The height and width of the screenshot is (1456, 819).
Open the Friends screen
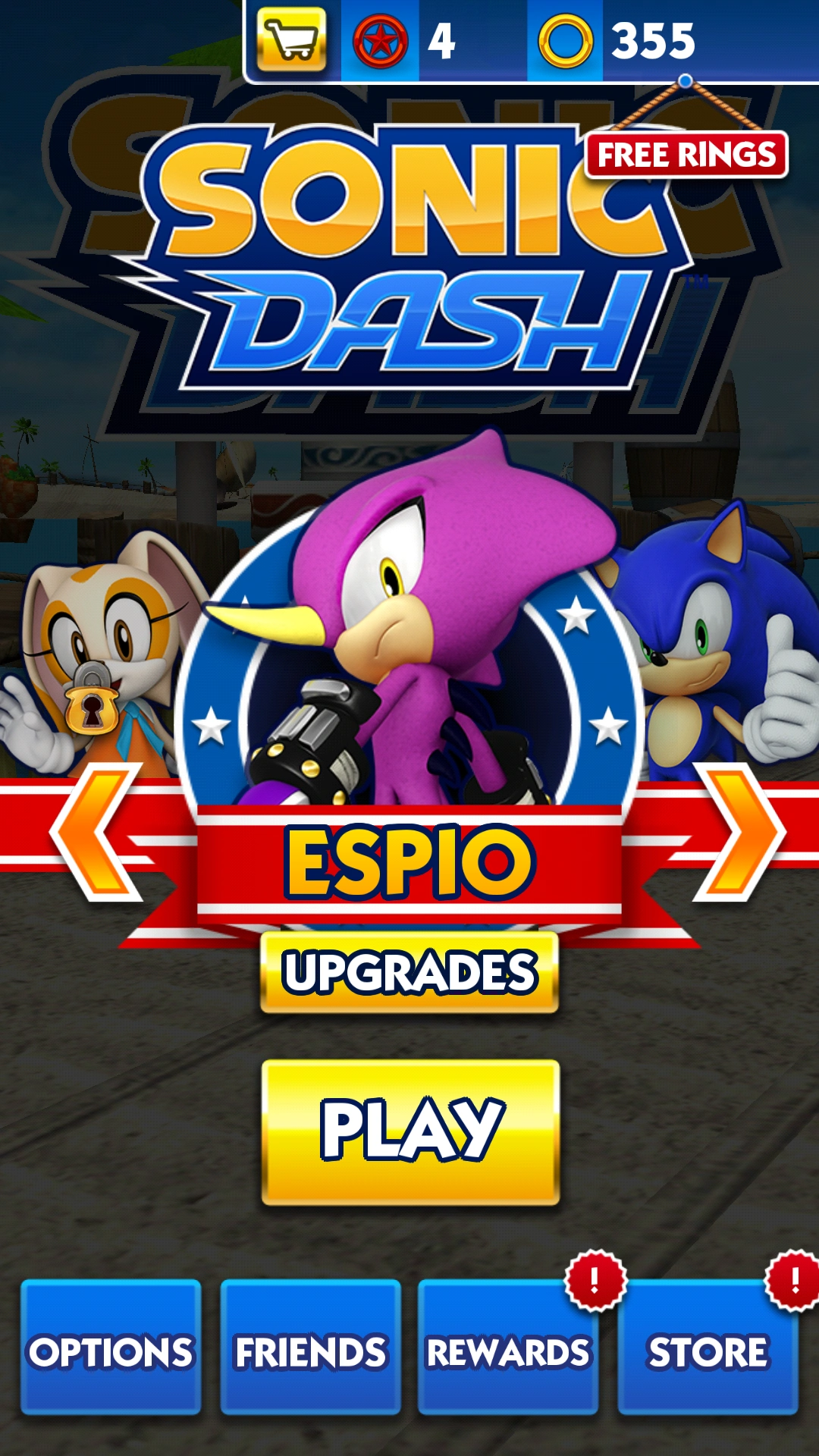pos(310,1348)
